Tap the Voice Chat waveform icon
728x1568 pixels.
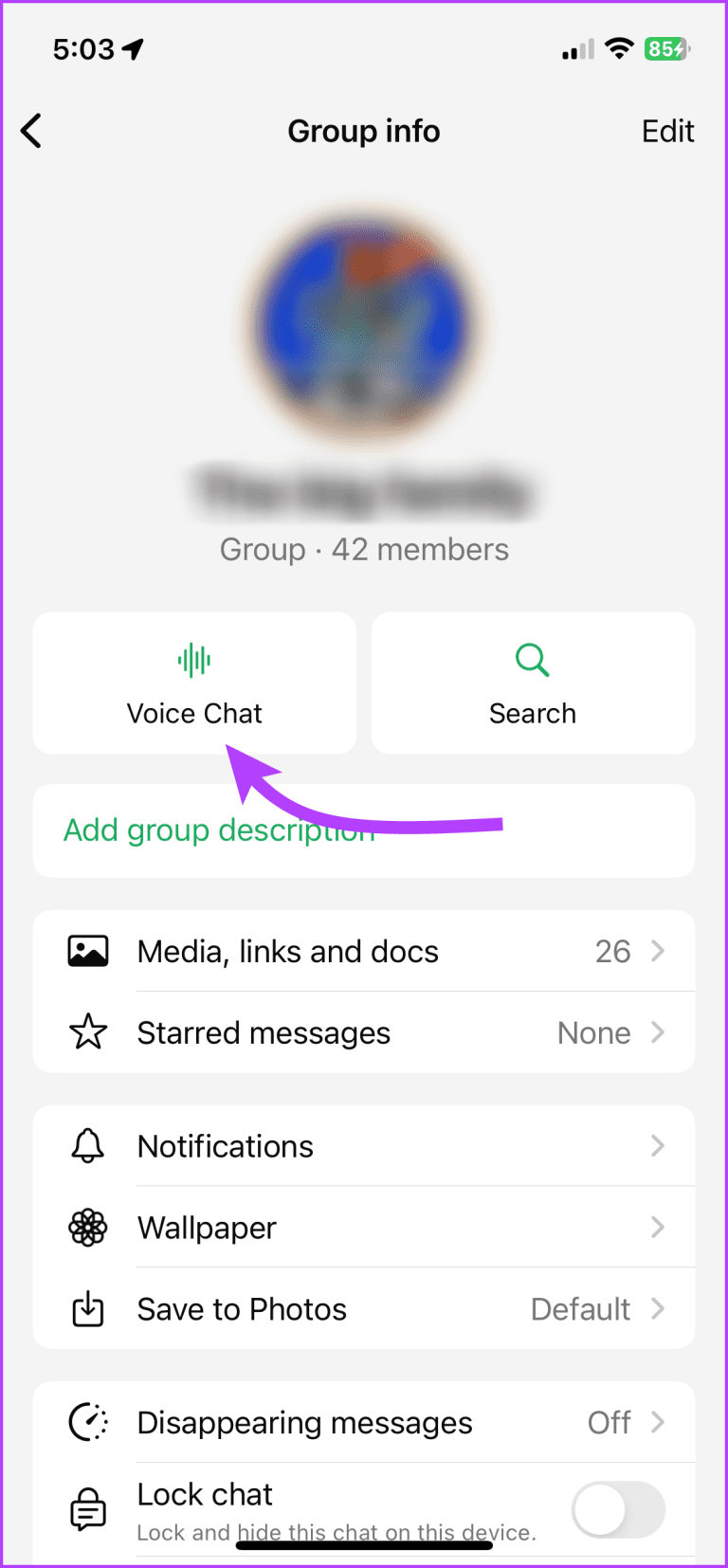click(193, 659)
